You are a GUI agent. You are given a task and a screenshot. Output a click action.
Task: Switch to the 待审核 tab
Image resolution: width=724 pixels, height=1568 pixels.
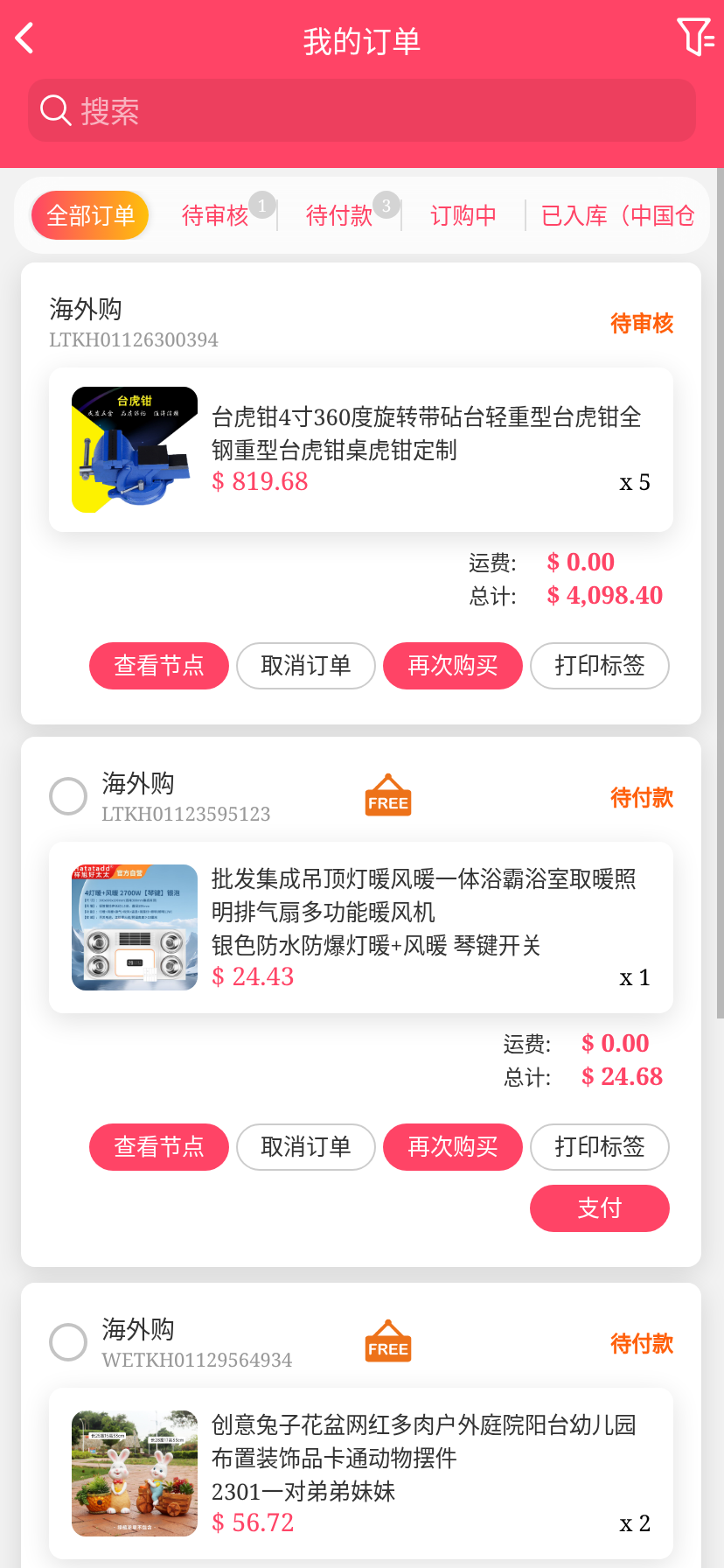click(x=215, y=215)
